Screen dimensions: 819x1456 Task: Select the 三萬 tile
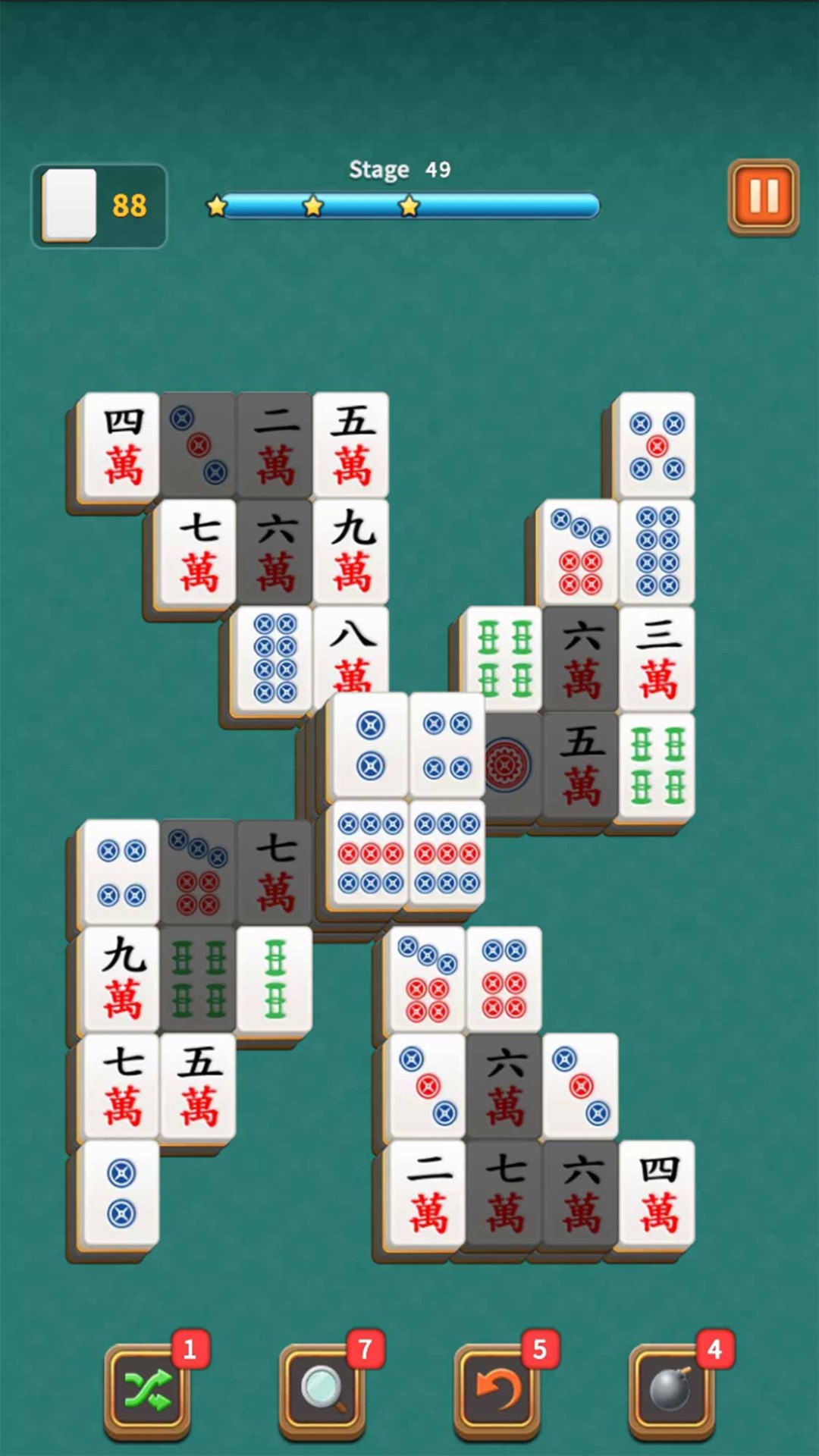click(657, 658)
